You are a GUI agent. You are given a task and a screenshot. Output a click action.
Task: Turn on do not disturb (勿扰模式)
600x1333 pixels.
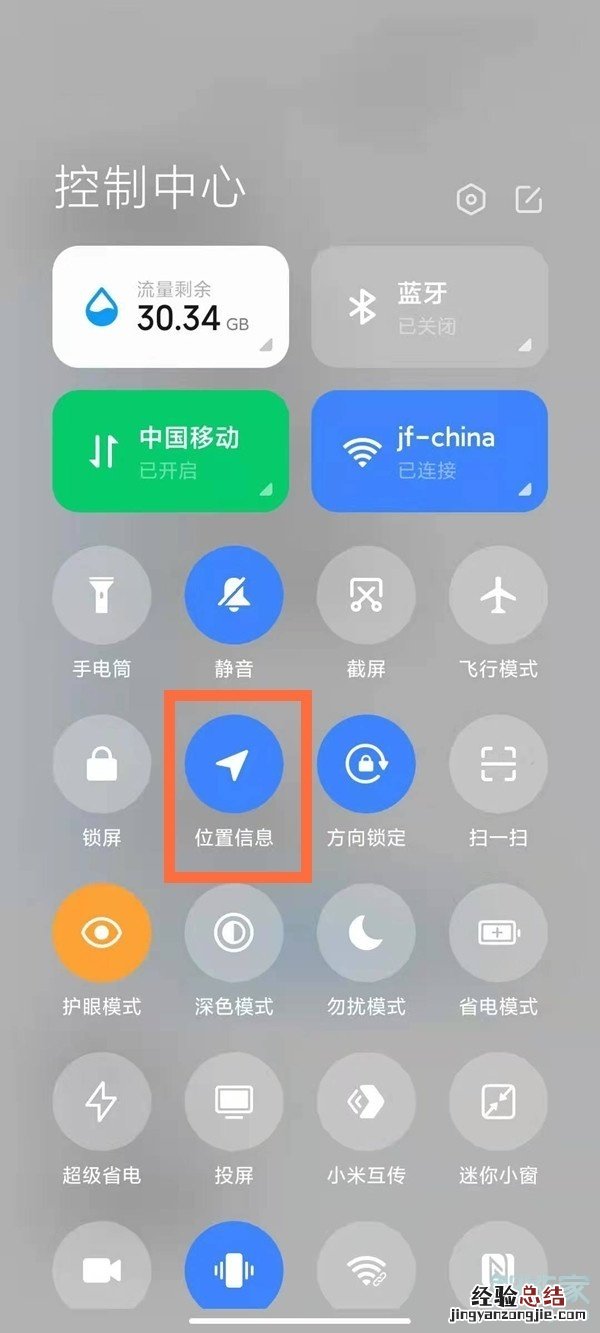[366, 933]
